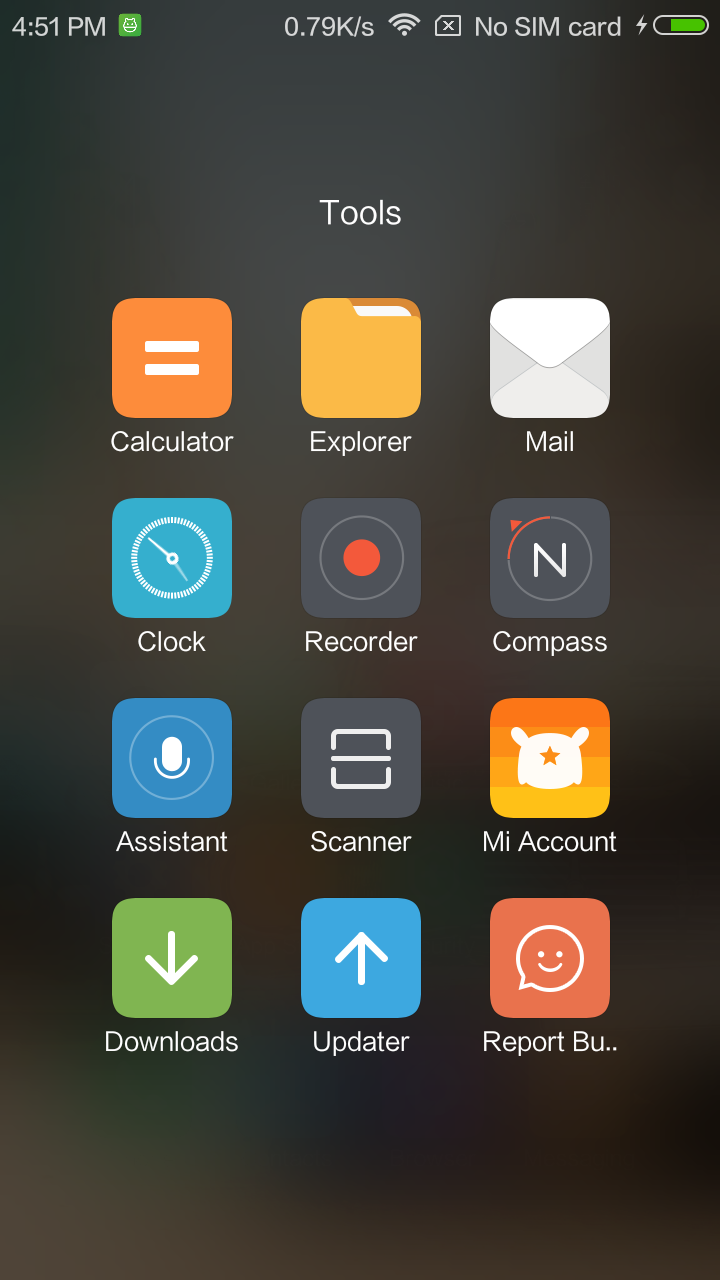Viewport: 720px width, 1280px height.
Task: Open the Downloads app
Action: tap(172, 958)
